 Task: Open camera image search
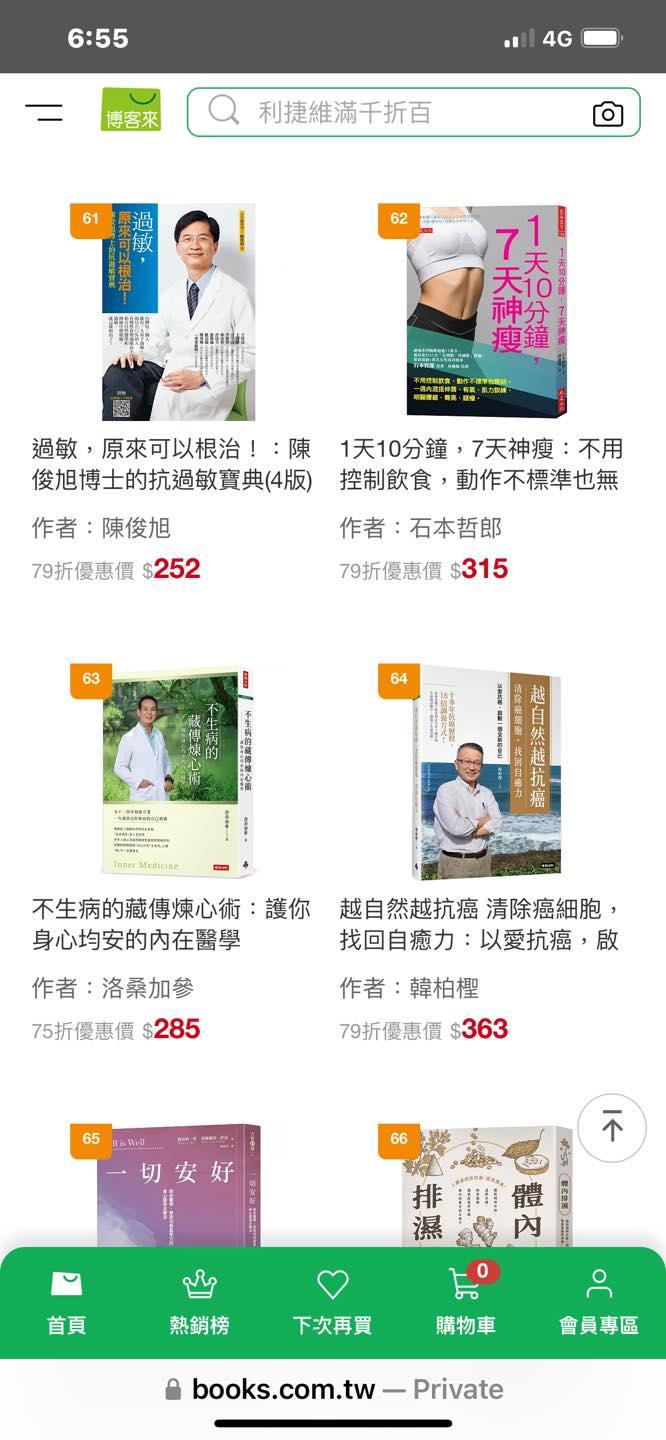607,113
